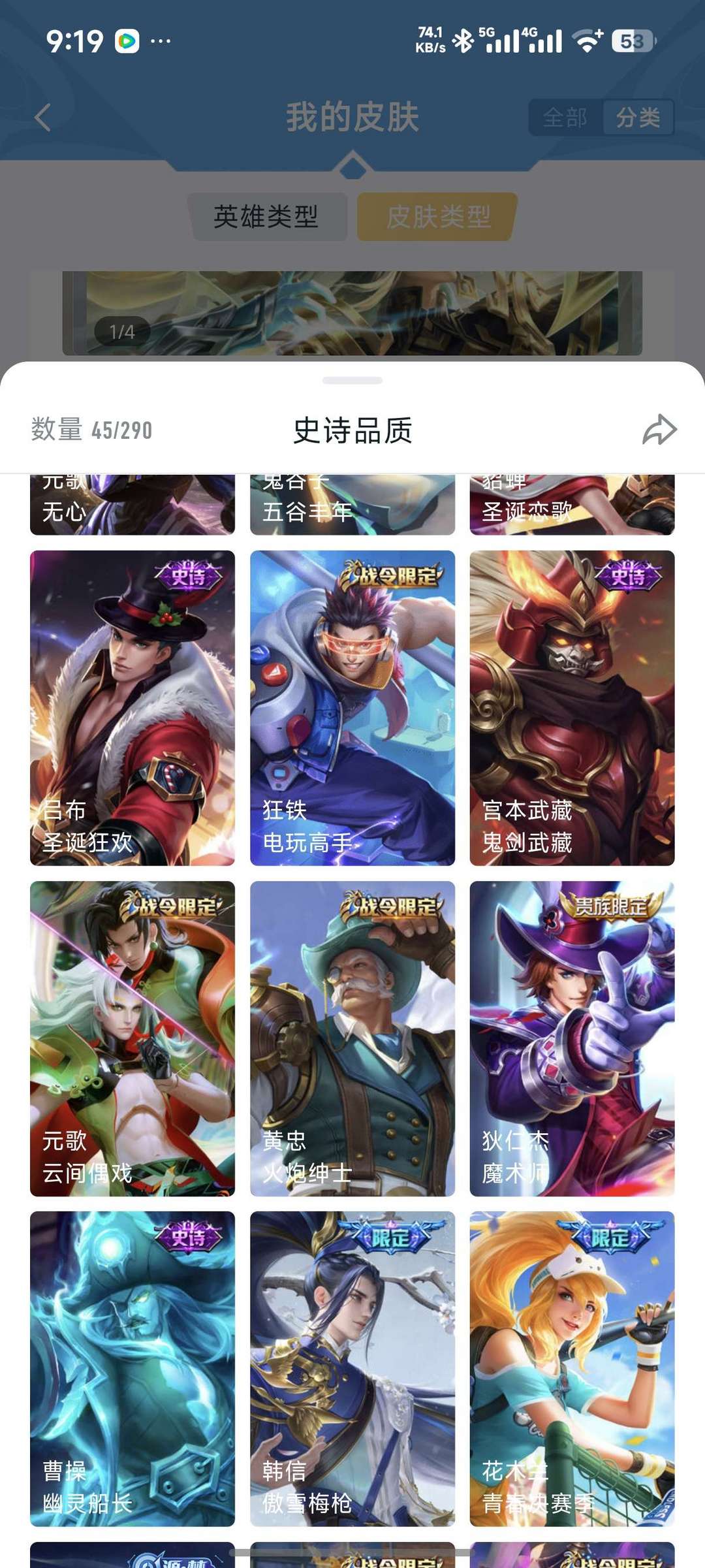Screen dimensions: 705x1568
Task: View the 狄仁杰 魔术师 skin
Action: [572, 1038]
